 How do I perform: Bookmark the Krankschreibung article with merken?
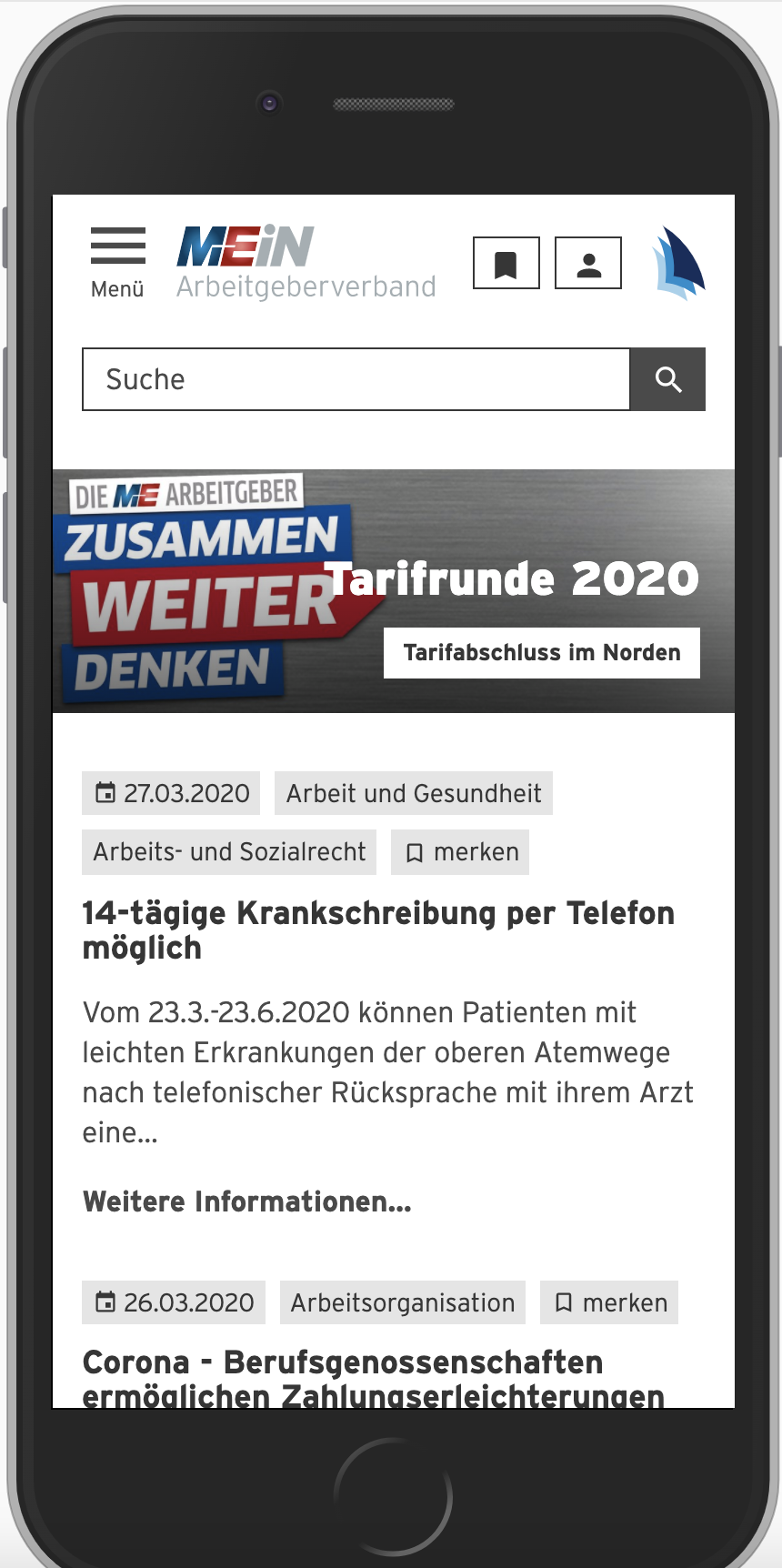(460, 852)
